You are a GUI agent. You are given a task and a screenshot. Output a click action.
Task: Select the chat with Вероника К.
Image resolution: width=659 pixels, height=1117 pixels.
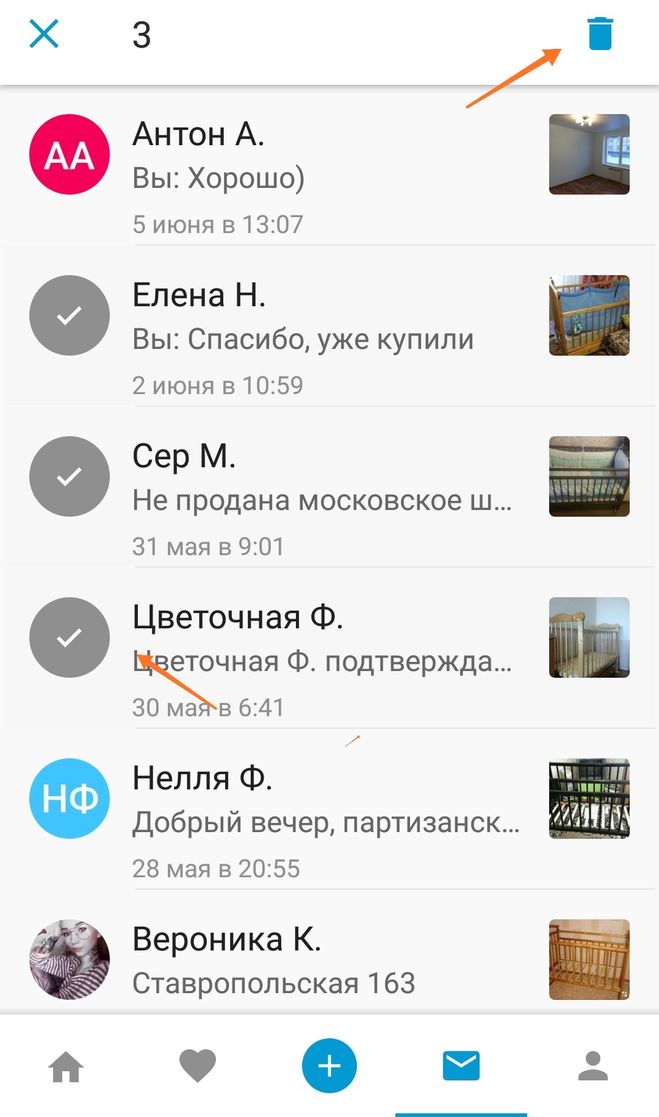pos(69,959)
